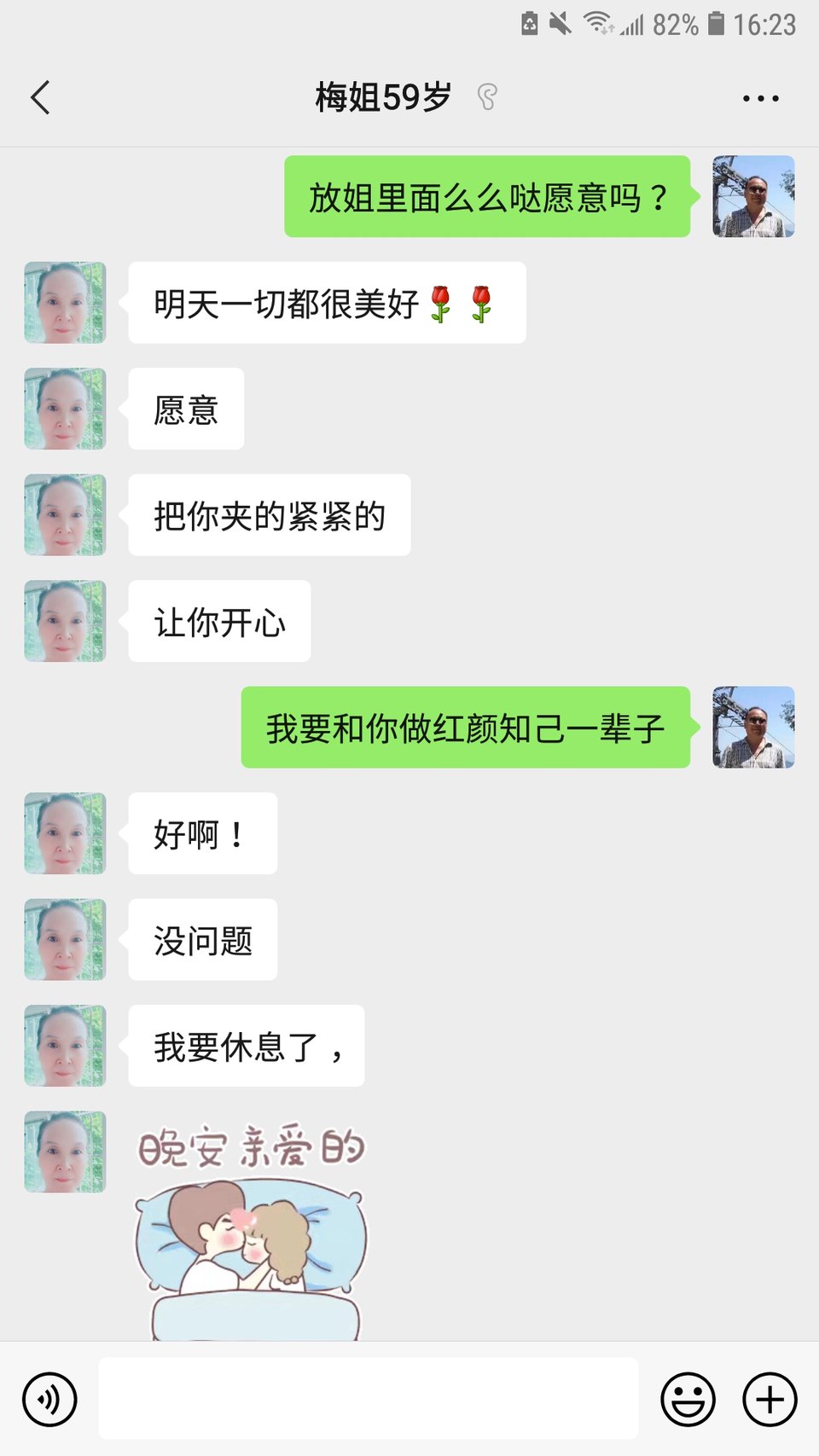Open the plus attachment menu
This screenshot has height=1456, width=819.
(770, 1399)
